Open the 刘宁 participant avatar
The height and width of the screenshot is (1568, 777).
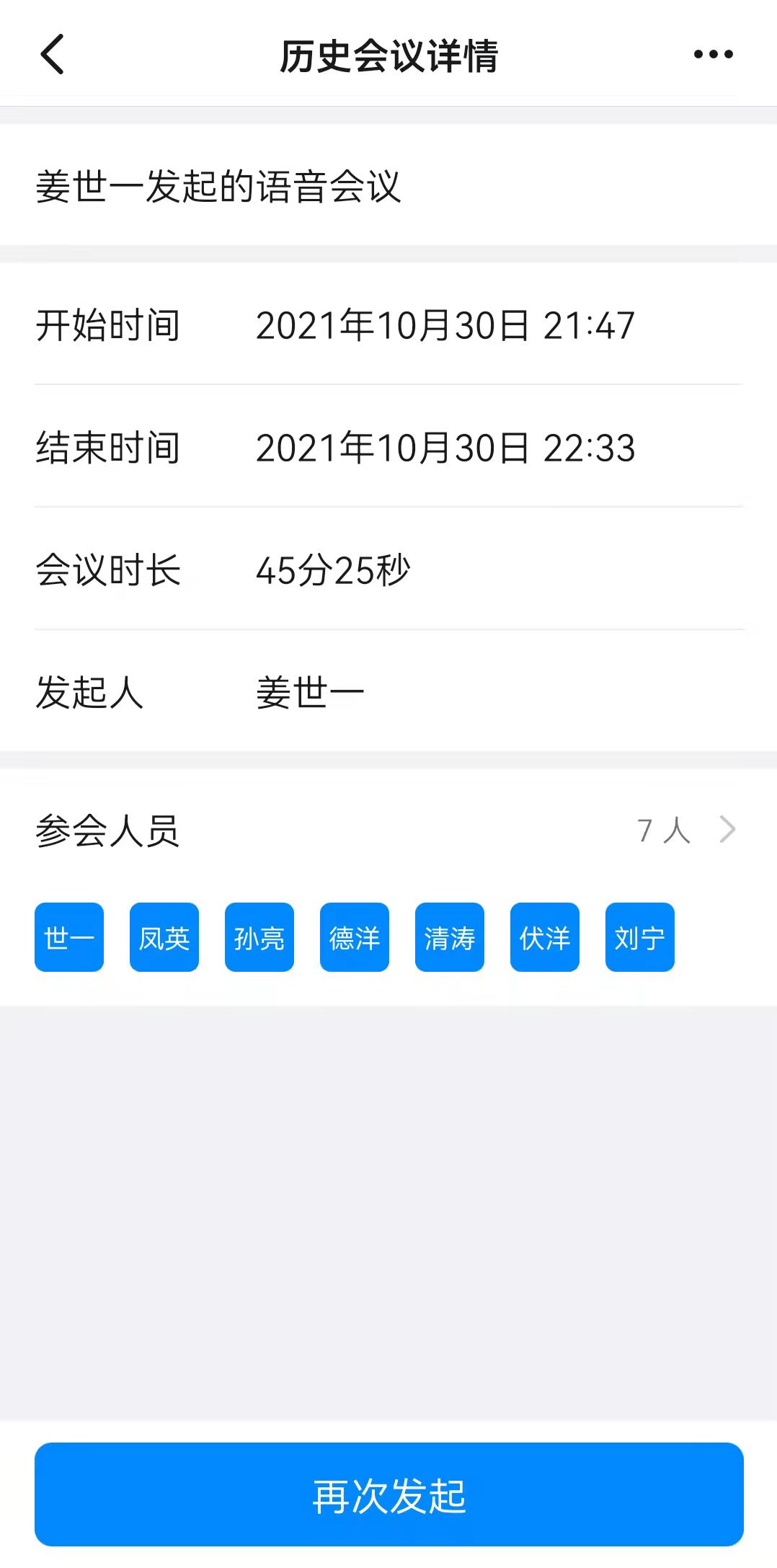640,937
